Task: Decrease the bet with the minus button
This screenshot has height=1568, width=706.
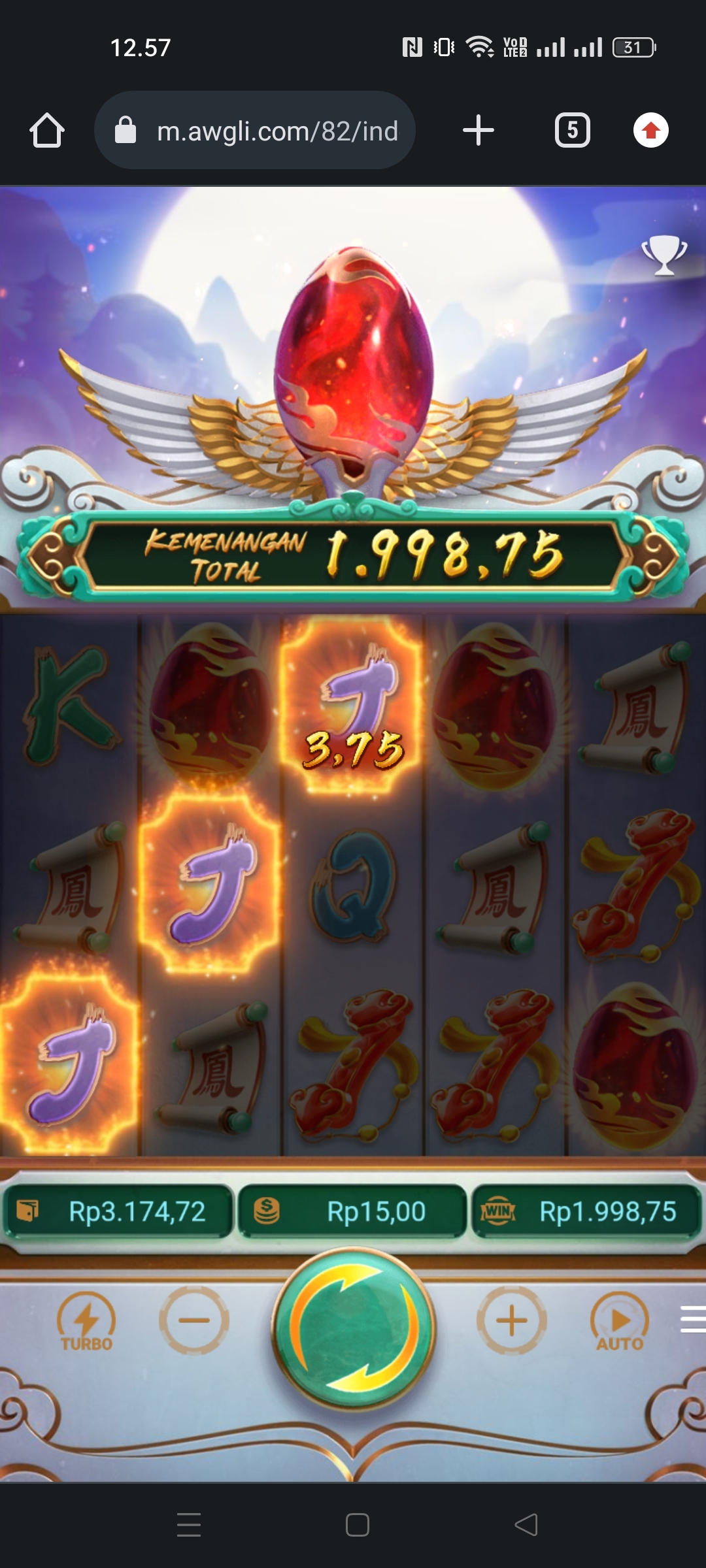Action: pyautogui.click(x=193, y=1320)
